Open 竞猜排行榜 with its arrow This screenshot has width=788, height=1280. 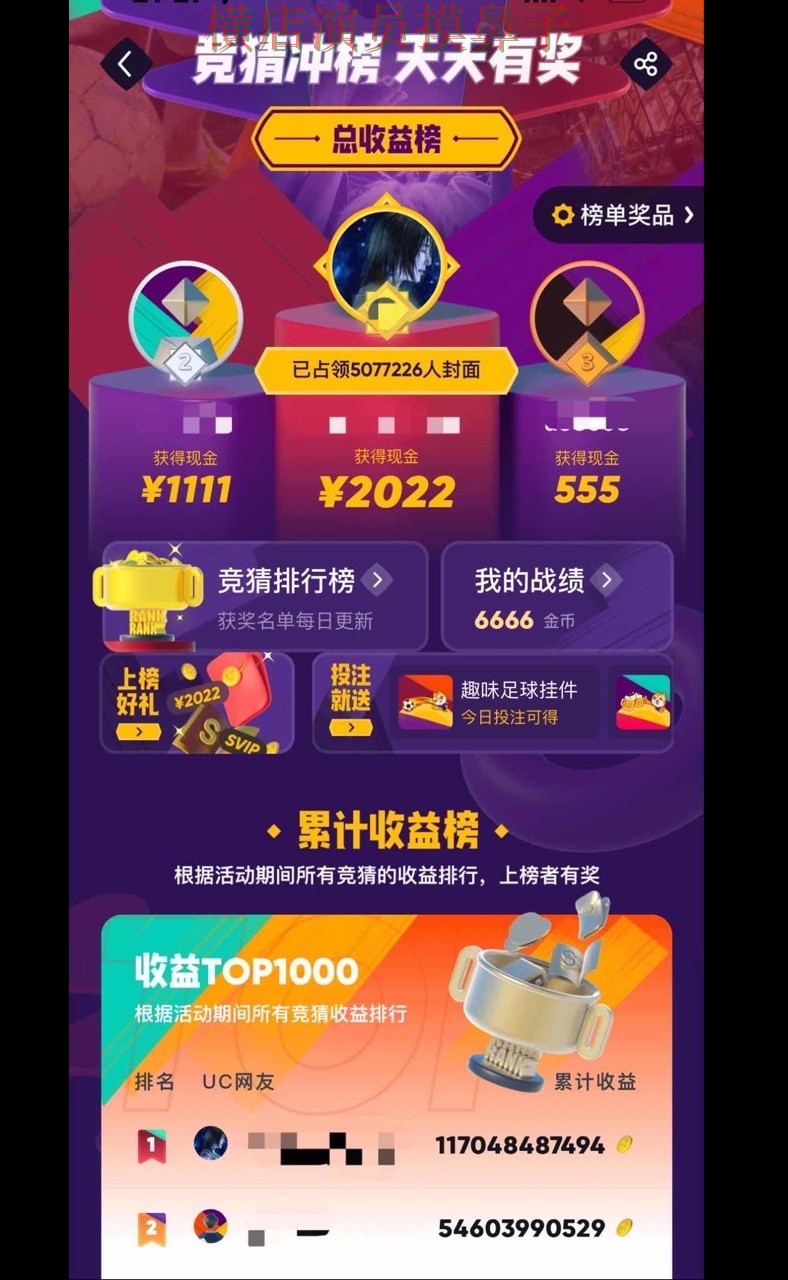click(377, 581)
